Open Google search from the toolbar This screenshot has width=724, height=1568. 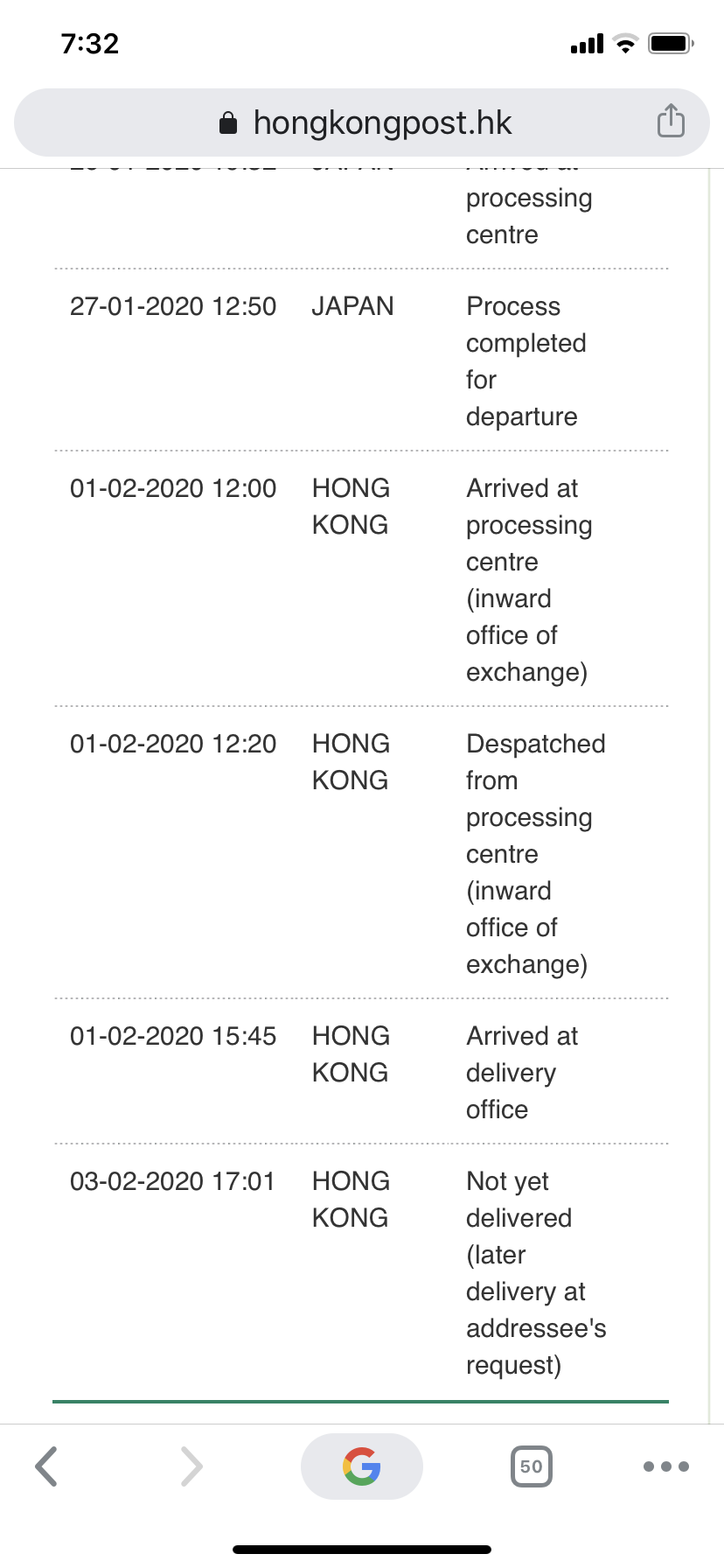362,1466
